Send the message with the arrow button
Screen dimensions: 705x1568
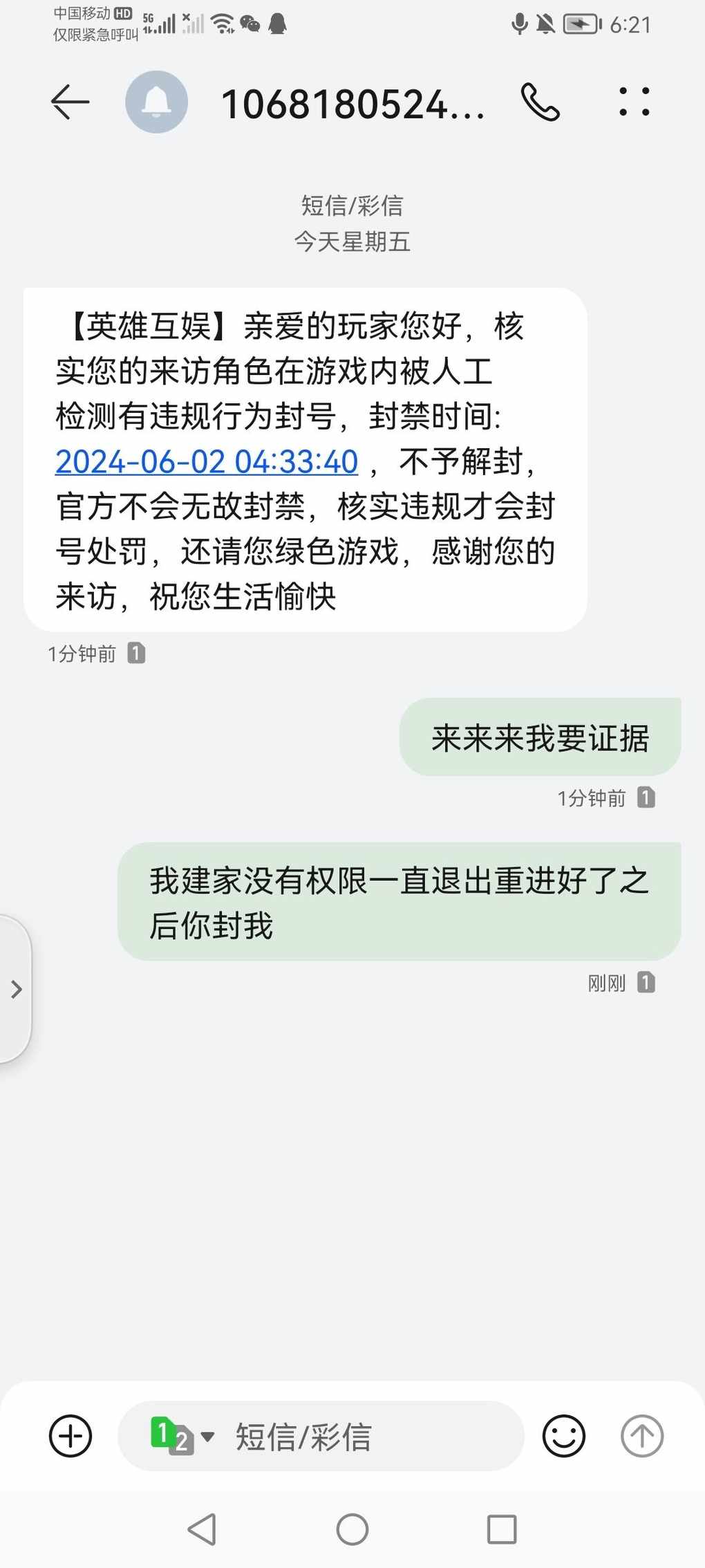[641, 1437]
